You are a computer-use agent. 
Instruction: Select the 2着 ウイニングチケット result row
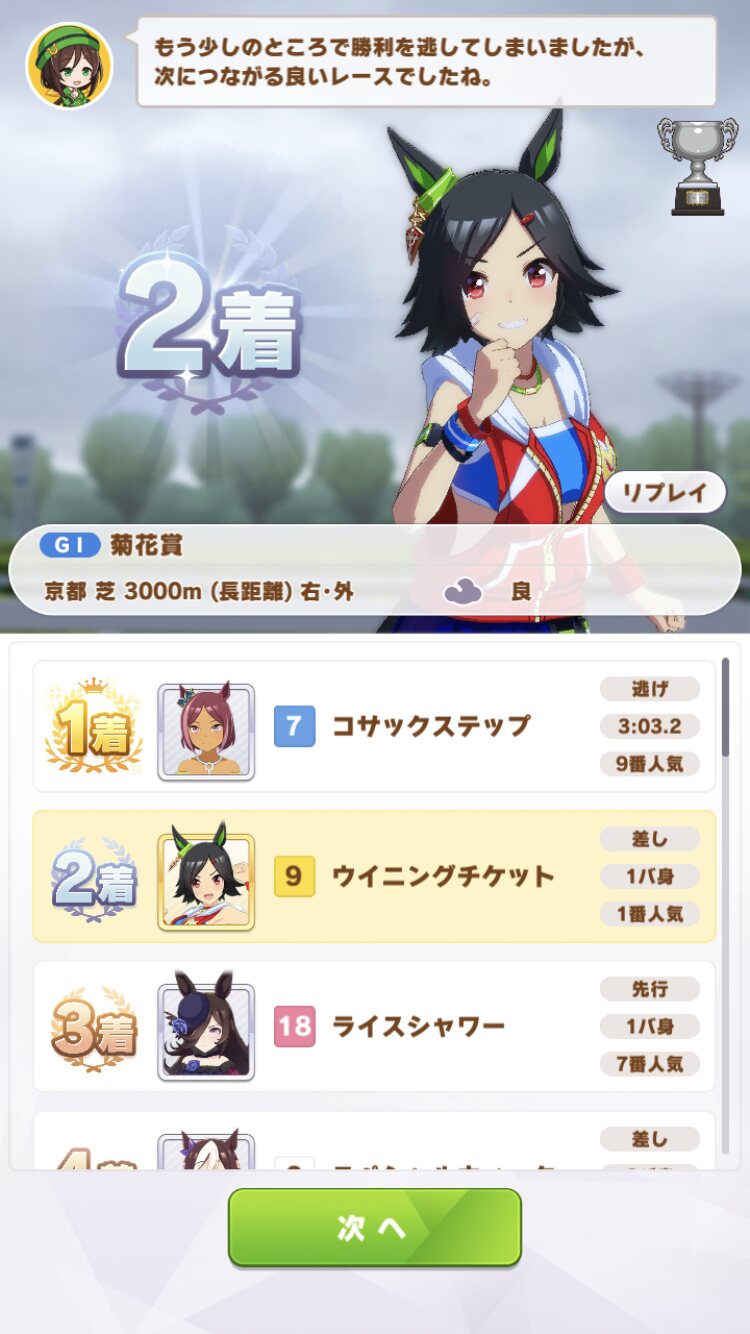tap(375, 876)
